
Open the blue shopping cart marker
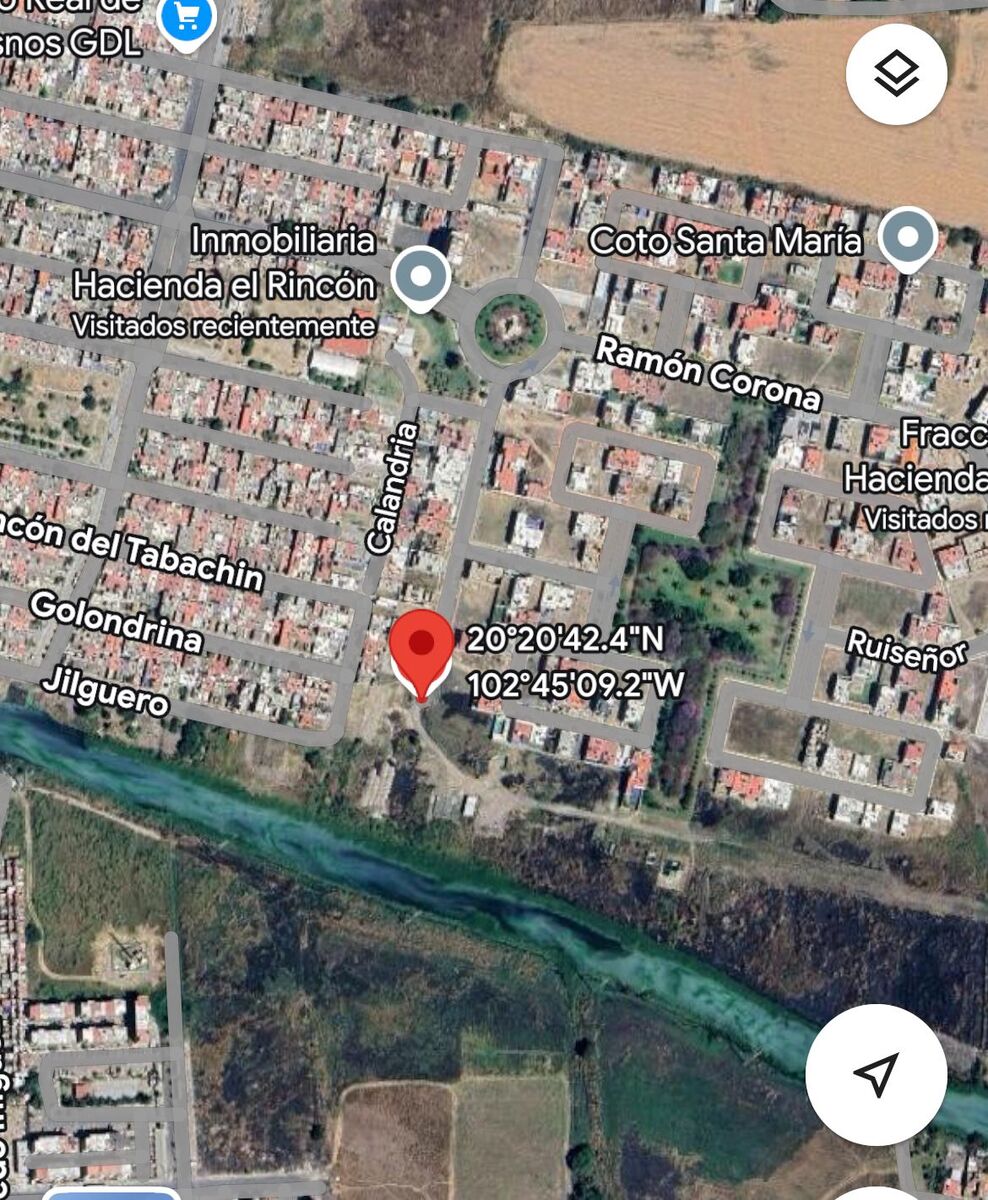point(187,18)
